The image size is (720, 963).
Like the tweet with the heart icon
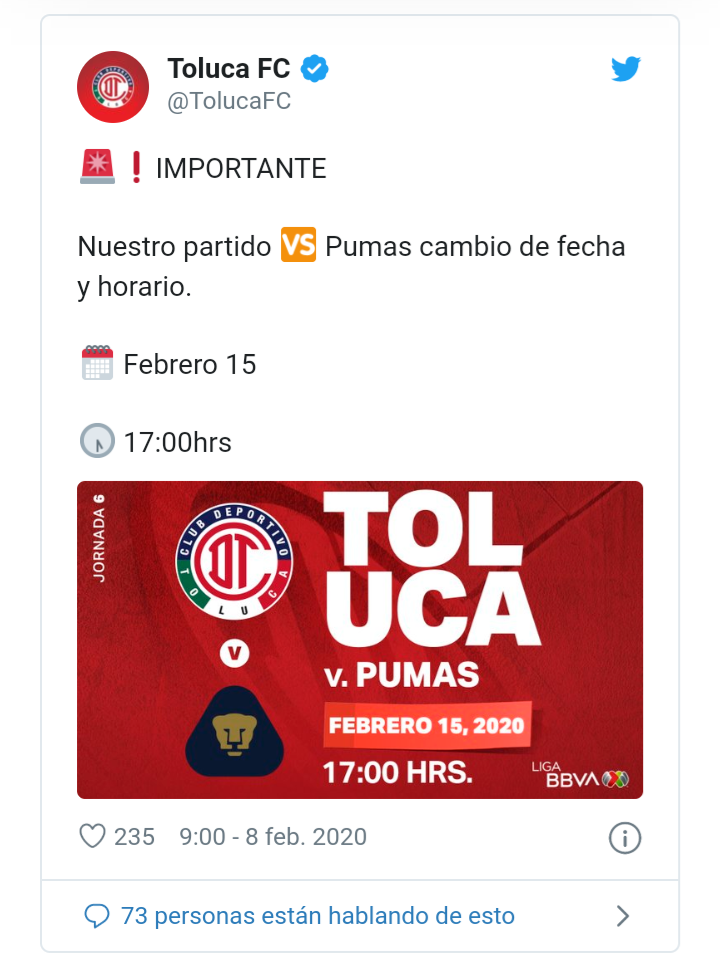pos(93,836)
